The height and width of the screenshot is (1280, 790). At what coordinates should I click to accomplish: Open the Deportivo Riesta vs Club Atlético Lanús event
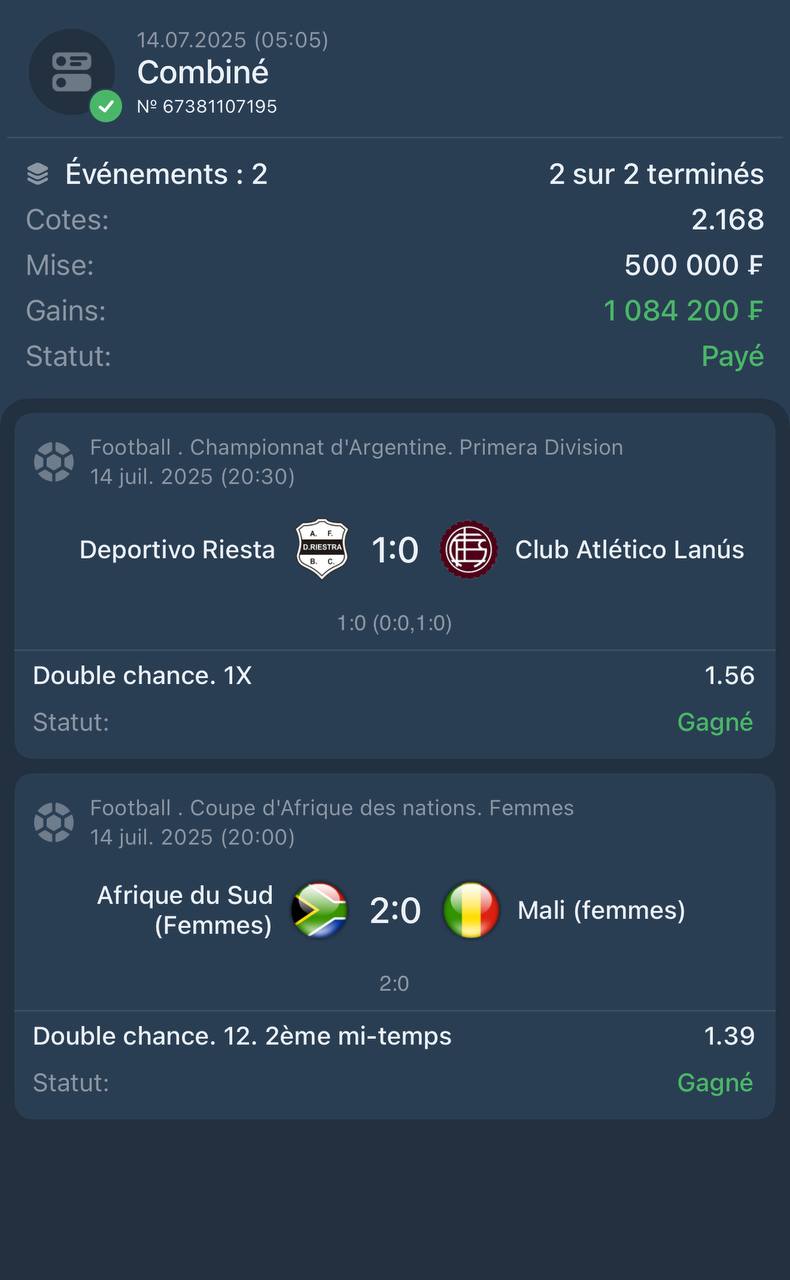point(395,585)
